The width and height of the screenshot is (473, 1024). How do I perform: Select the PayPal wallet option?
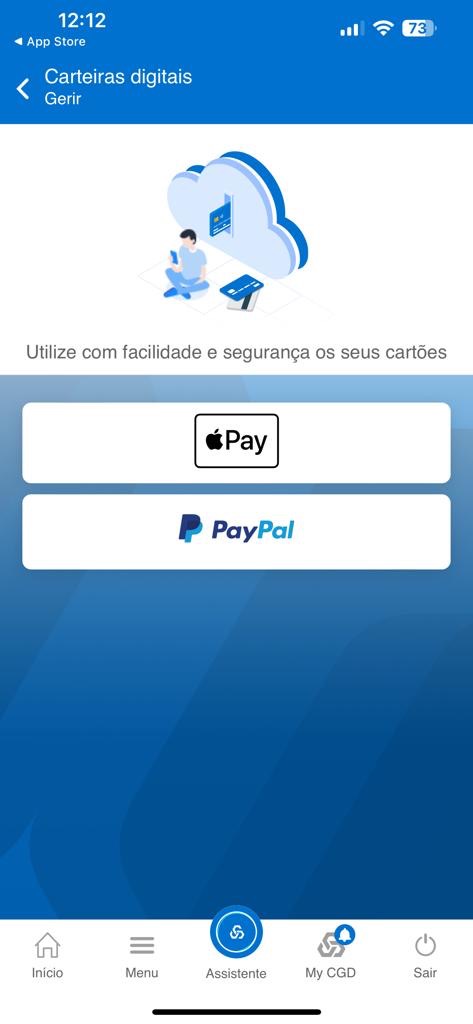(236, 532)
